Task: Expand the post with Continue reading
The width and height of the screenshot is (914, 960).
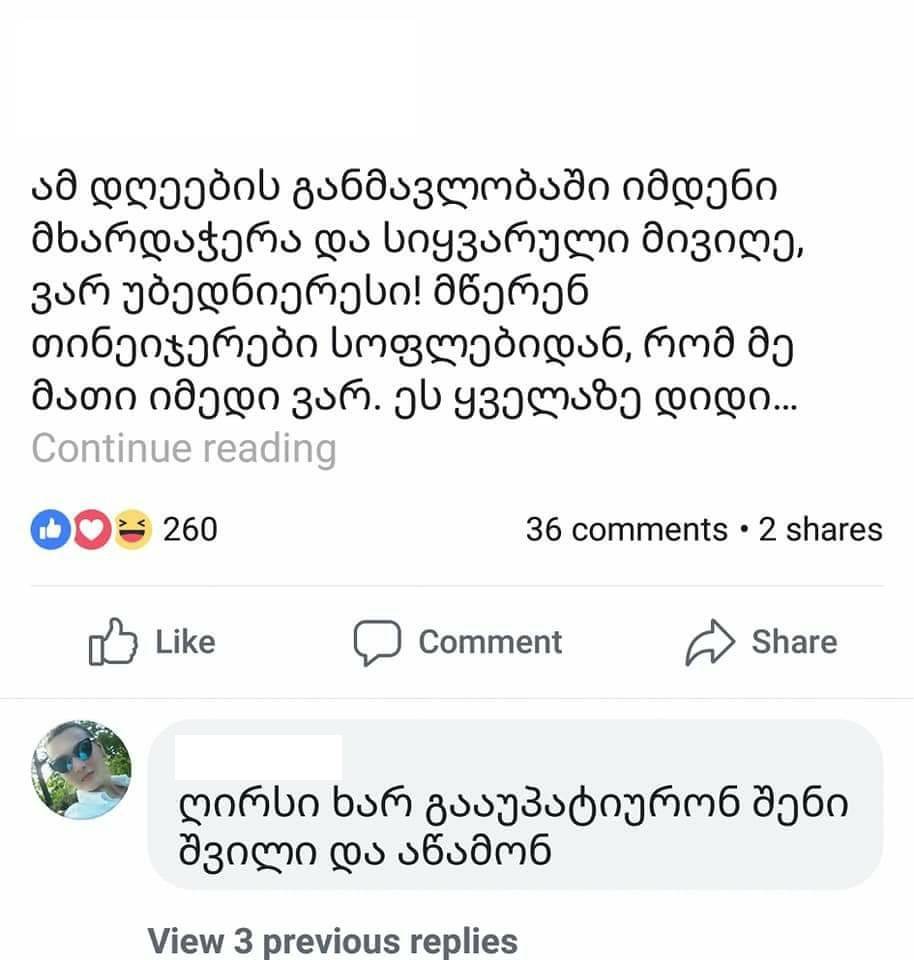Action: [x=183, y=449]
